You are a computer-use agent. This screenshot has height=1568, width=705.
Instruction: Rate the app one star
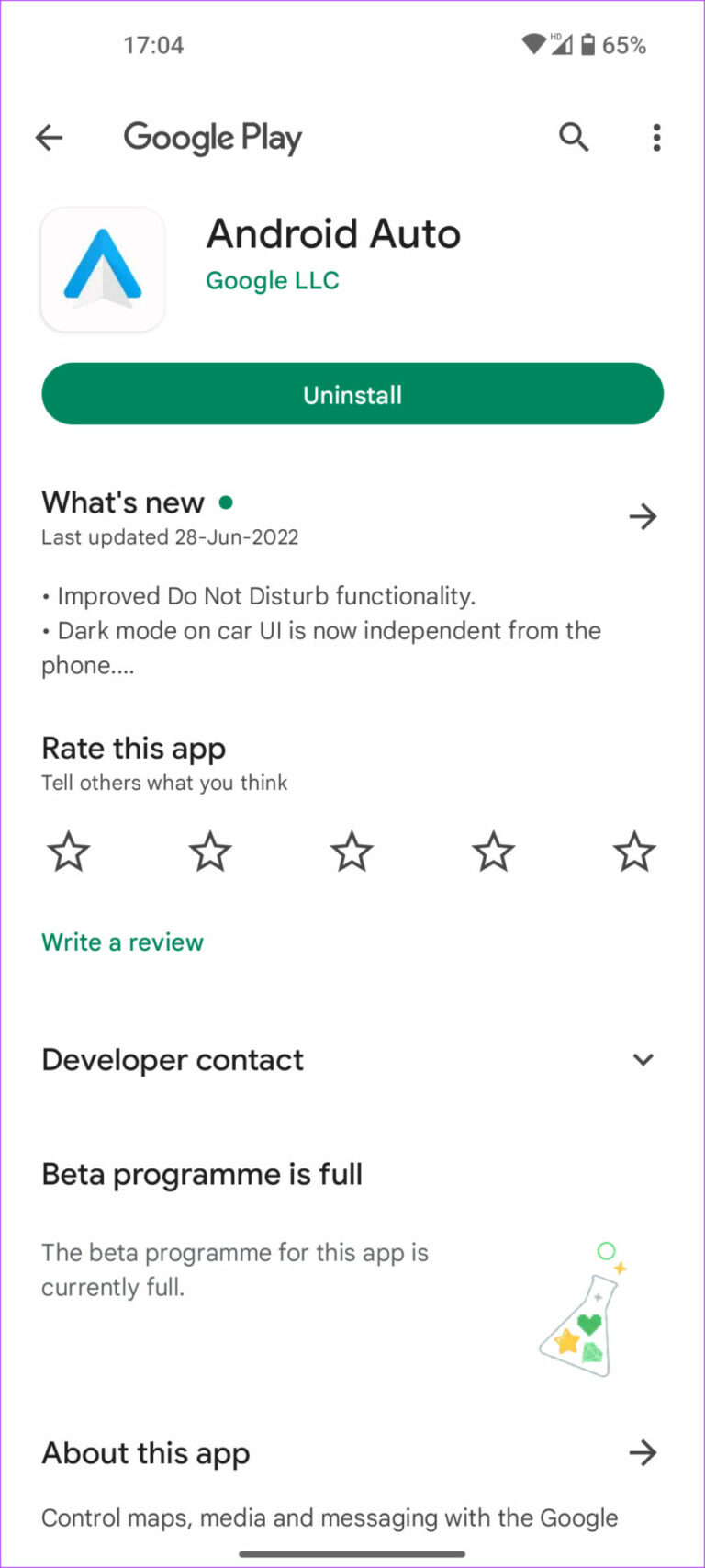click(x=69, y=852)
